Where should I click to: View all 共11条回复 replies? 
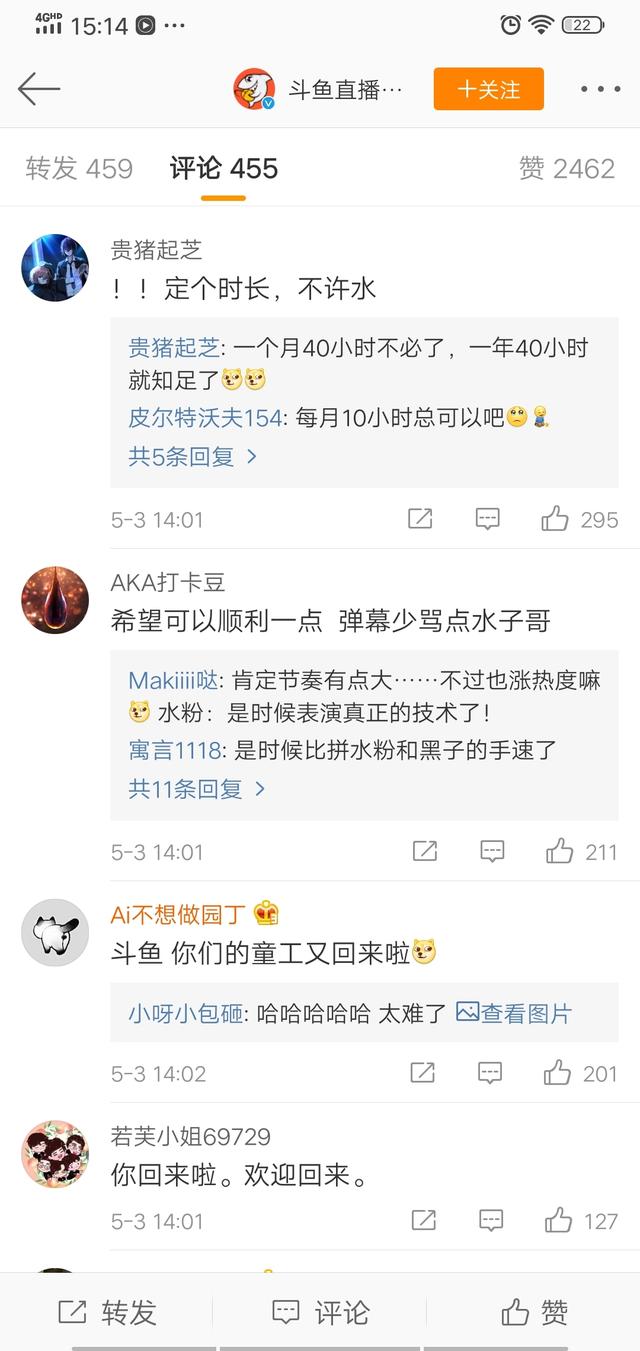click(197, 789)
